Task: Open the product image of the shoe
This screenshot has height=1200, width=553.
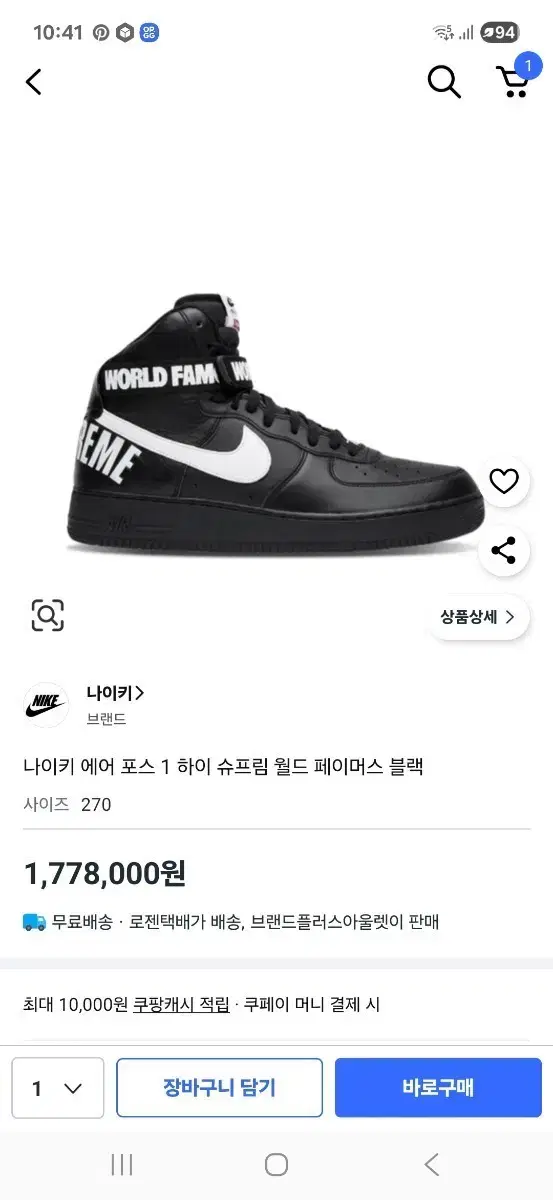Action: 275,424
